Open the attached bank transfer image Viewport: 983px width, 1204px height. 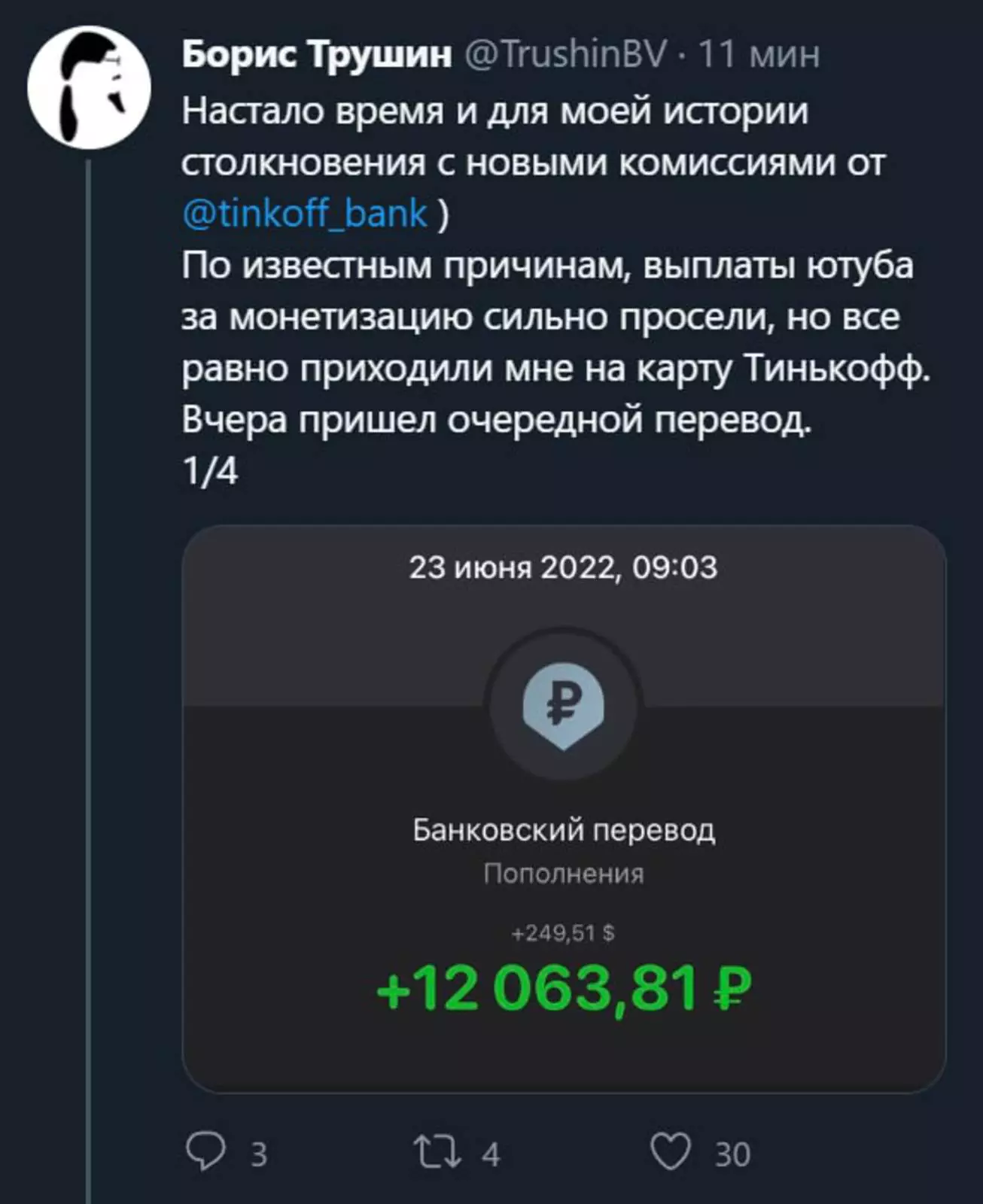[563, 809]
